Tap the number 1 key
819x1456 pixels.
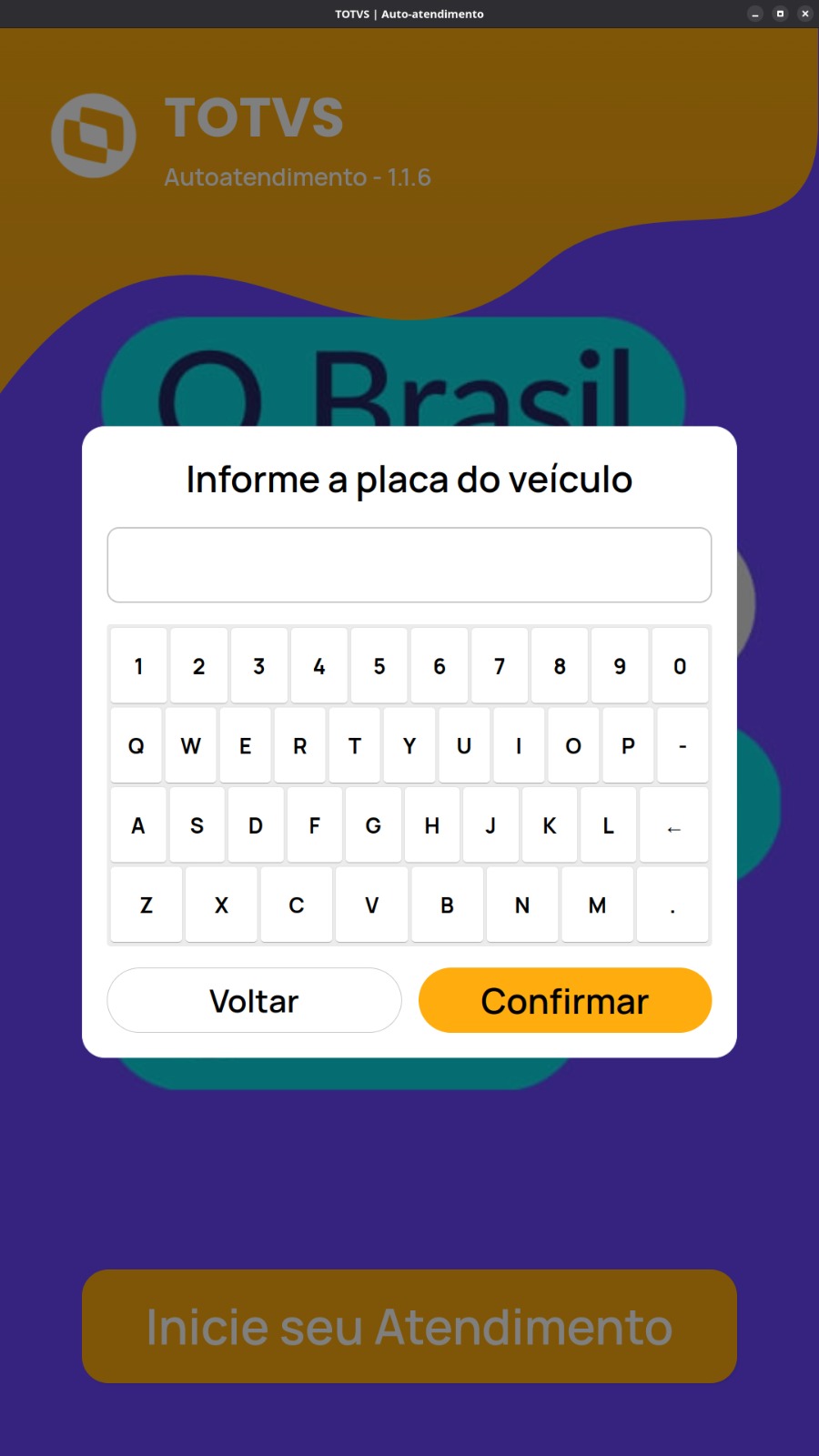tap(138, 666)
